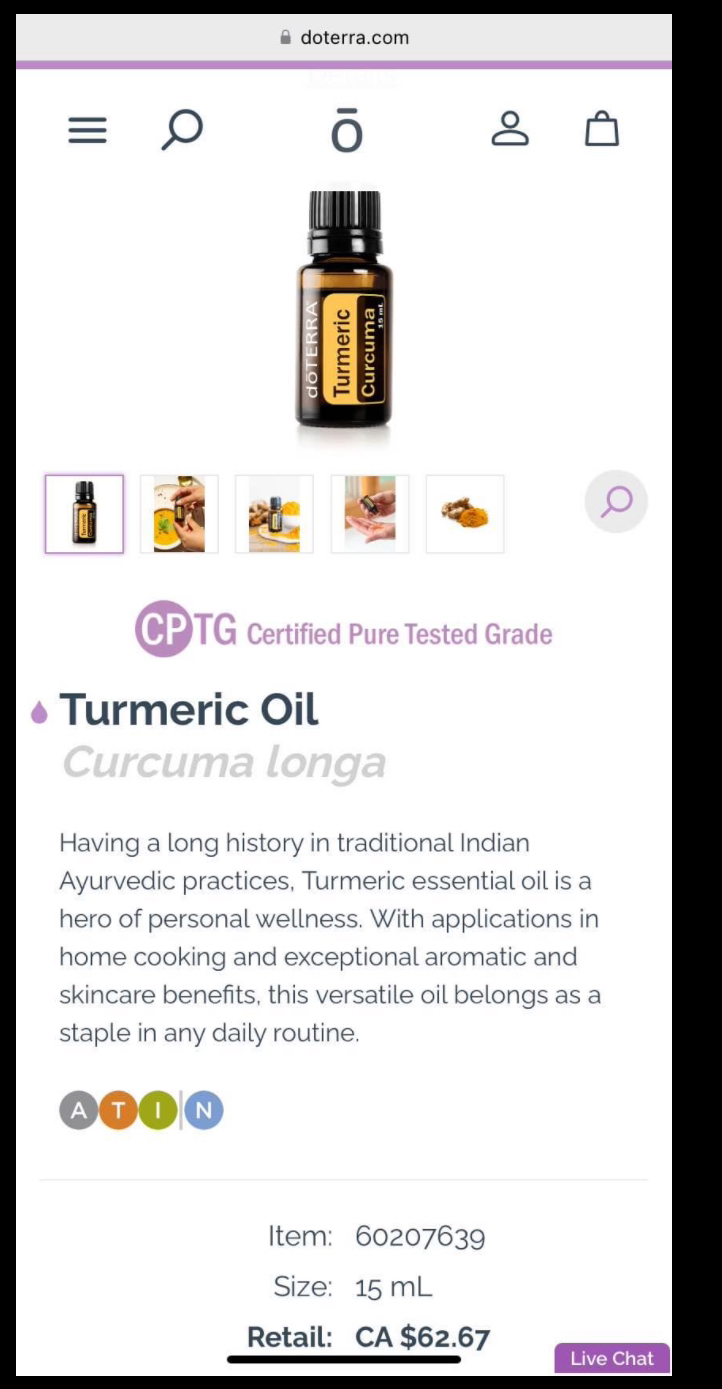View the third thumbnail with turmeric root
Viewport: 722px width, 1389px height.
click(x=274, y=514)
